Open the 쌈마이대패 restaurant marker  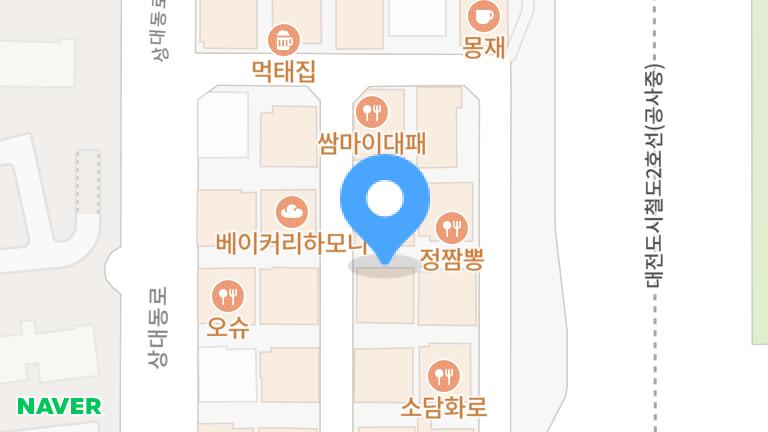pyautogui.click(x=372, y=110)
